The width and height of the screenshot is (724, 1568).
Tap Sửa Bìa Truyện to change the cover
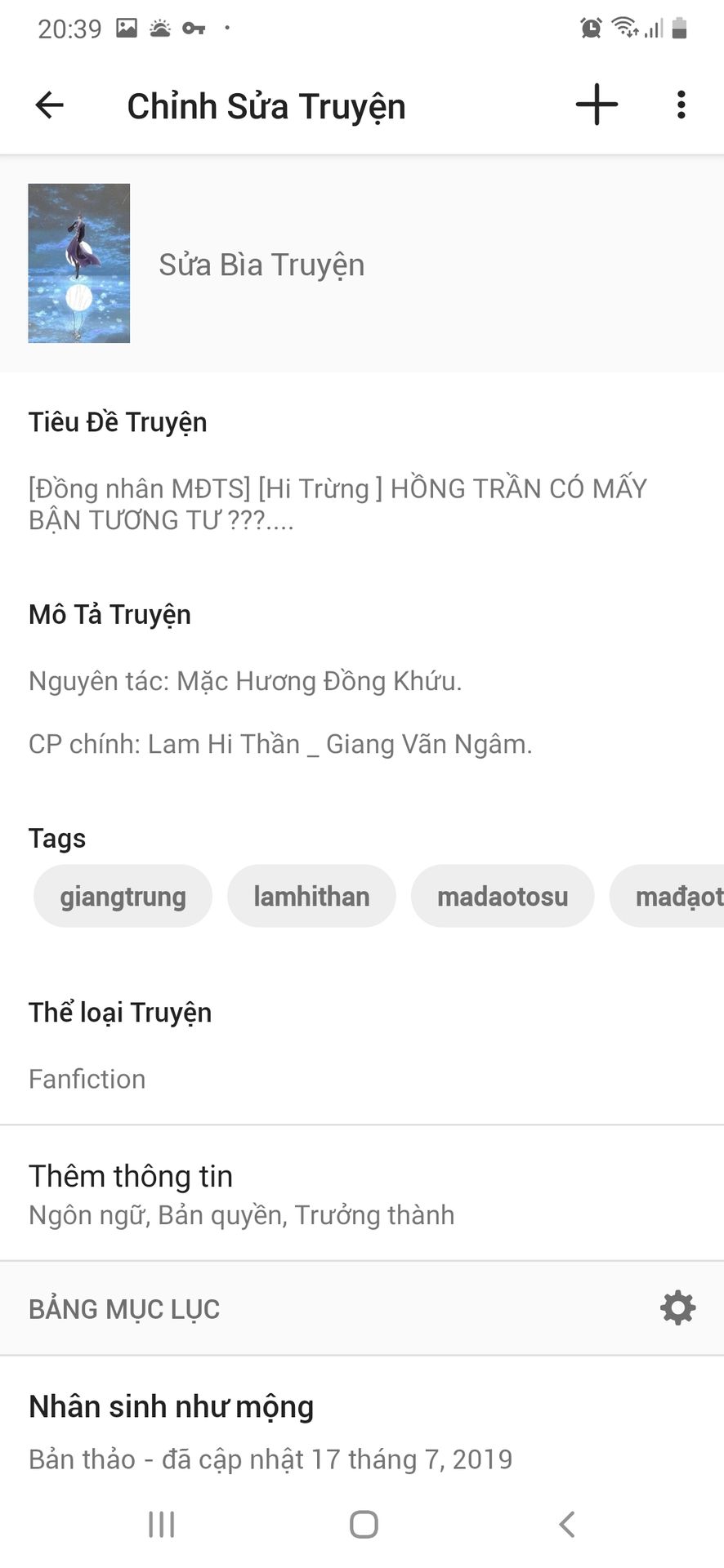tap(261, 265)
